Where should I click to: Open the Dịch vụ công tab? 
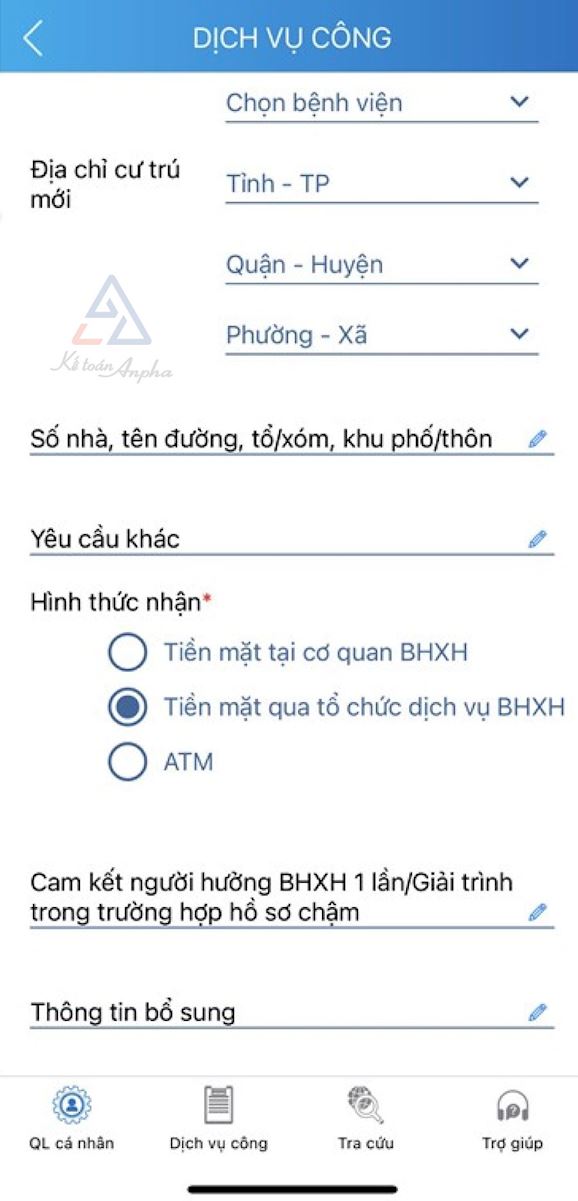pyautogui.click(x=218, y=1119)
